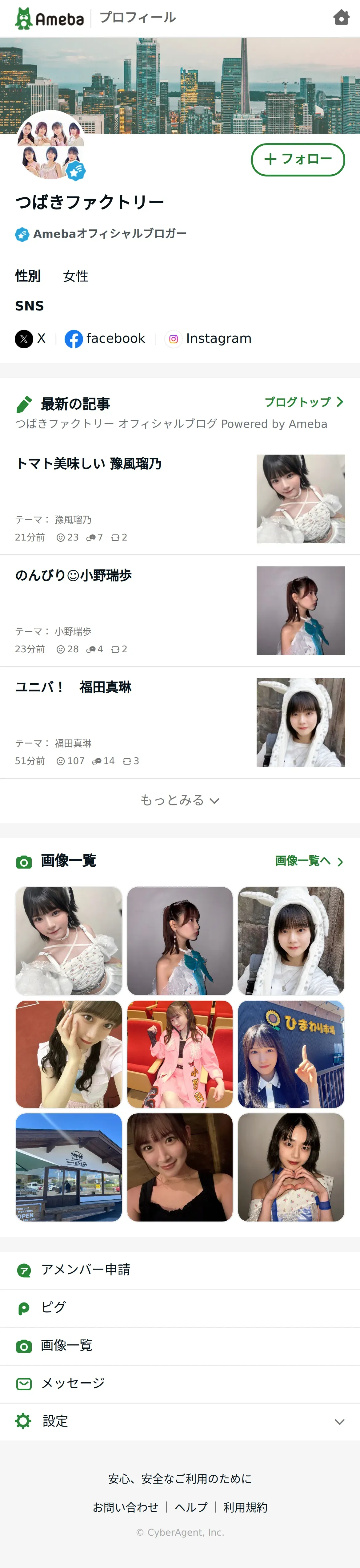The width and height of the screenshot is (360, 1568).
Task: Open the article のんびり☺小野瑞歩
Action: point(180,611)
